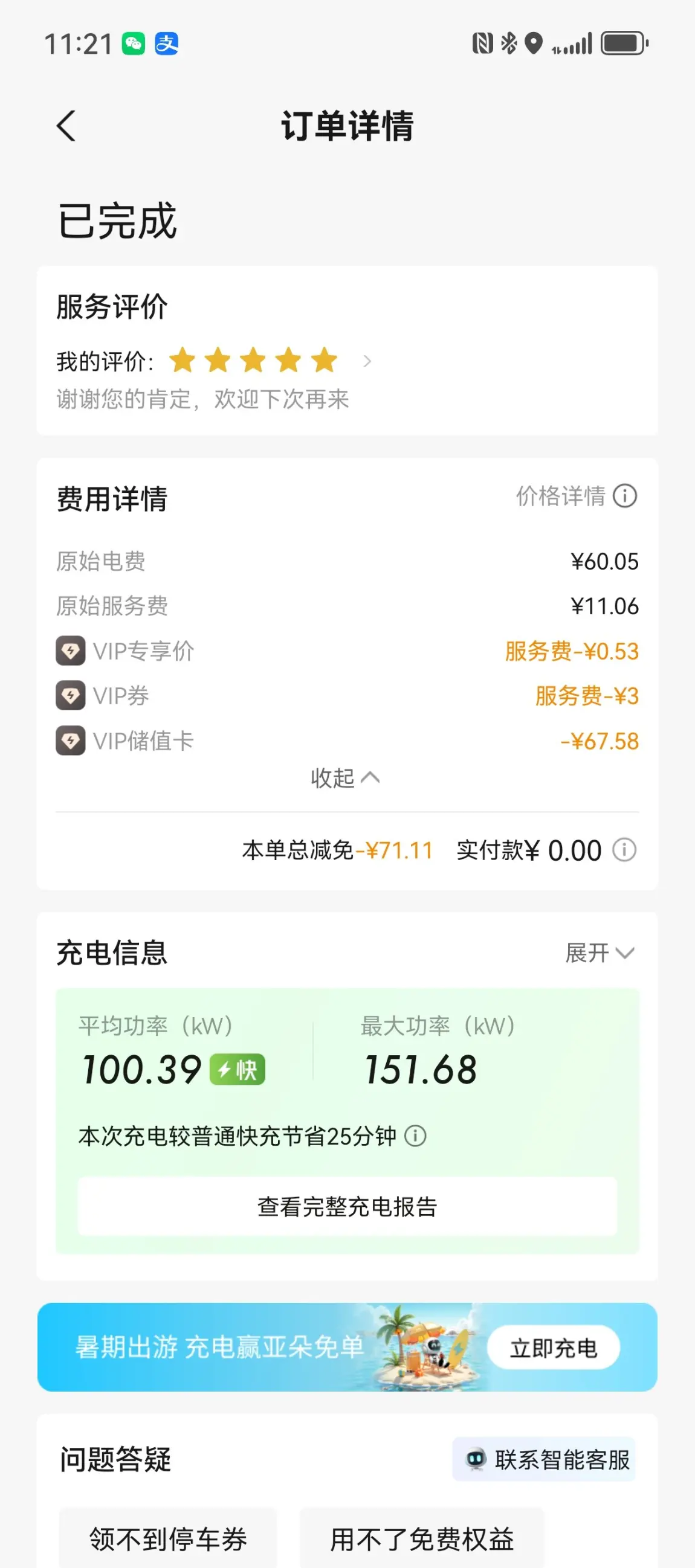695x1568 pixels.
Task: Expand the 充电信息 section
Action: click(600, 953)
